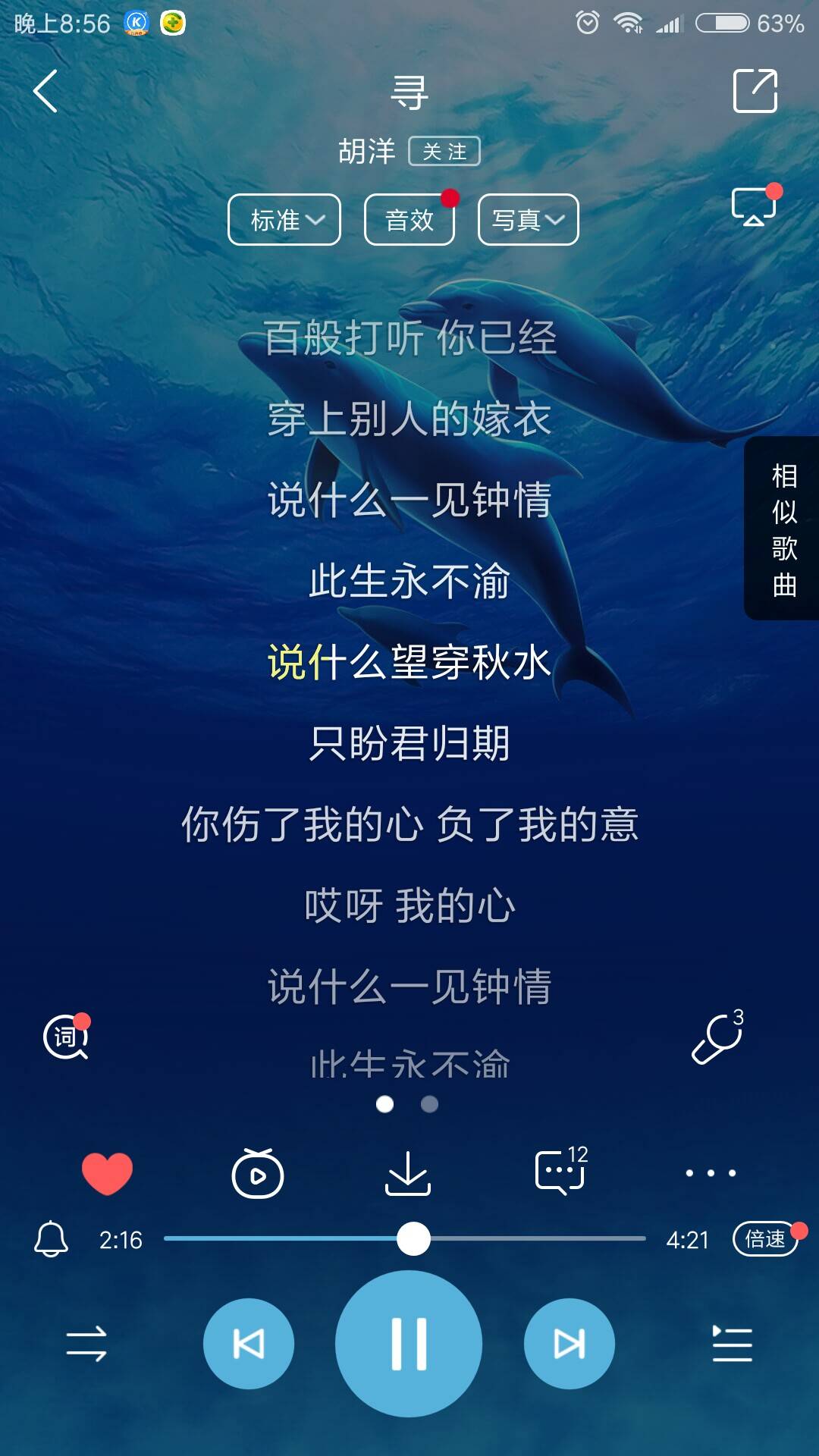Viewport: 819px width, 1456px height.
Task: Download this song
Action: pyautogui.click(x=408, y=1173)
